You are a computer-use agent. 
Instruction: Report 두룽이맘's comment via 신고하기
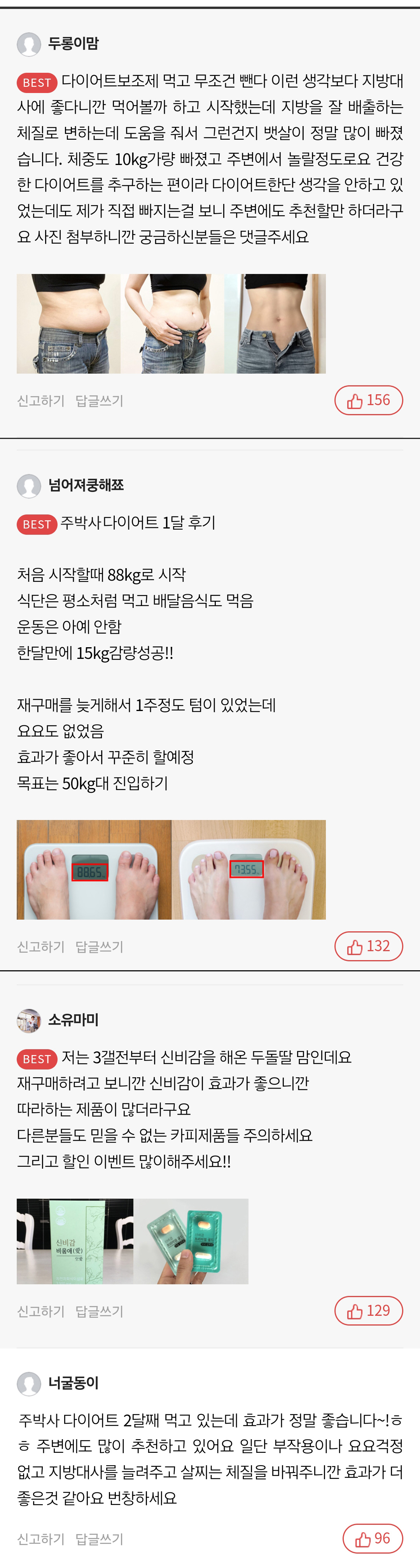[x=41, y=400]
